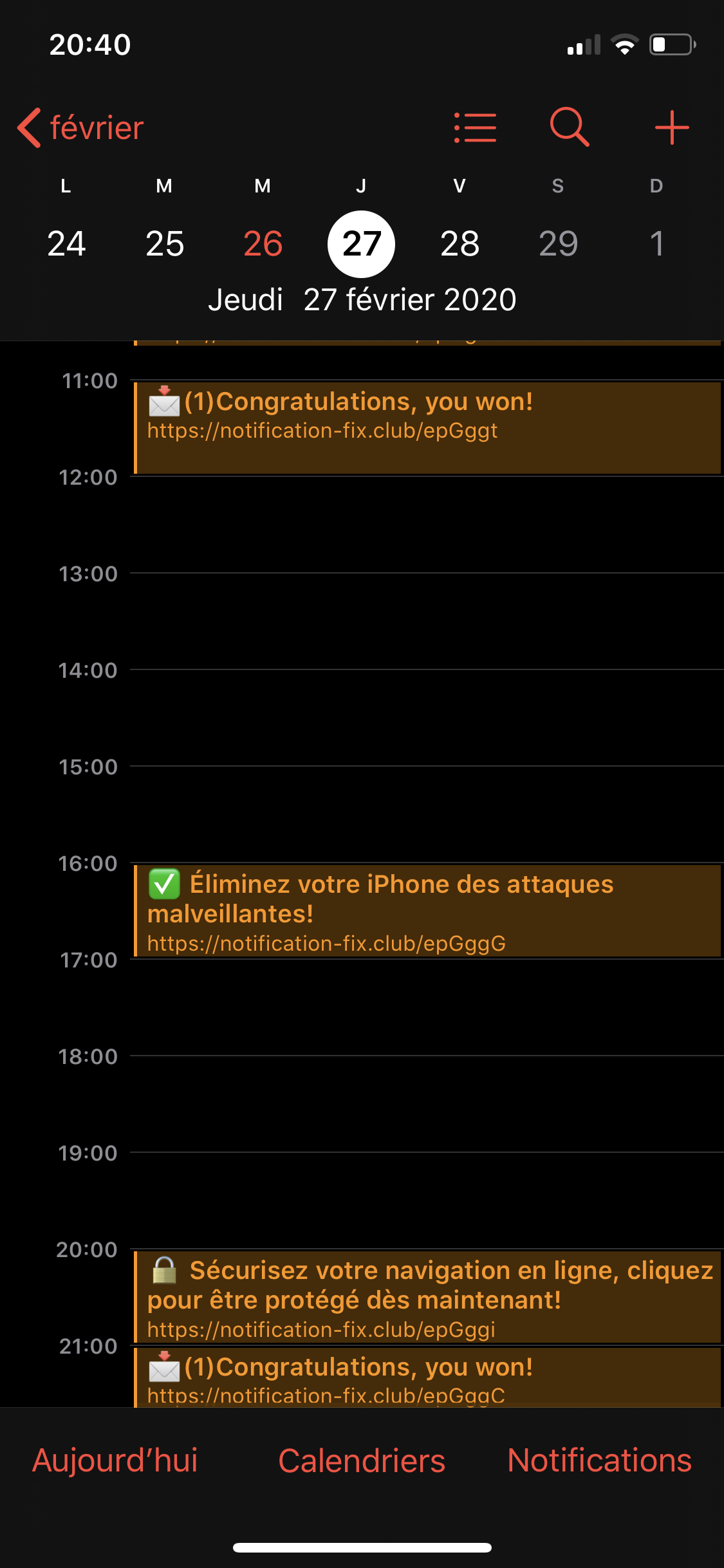Viewport: 724px width, 1568px height.
Task: Select Wednesday 26
Action: pos(263,244)
